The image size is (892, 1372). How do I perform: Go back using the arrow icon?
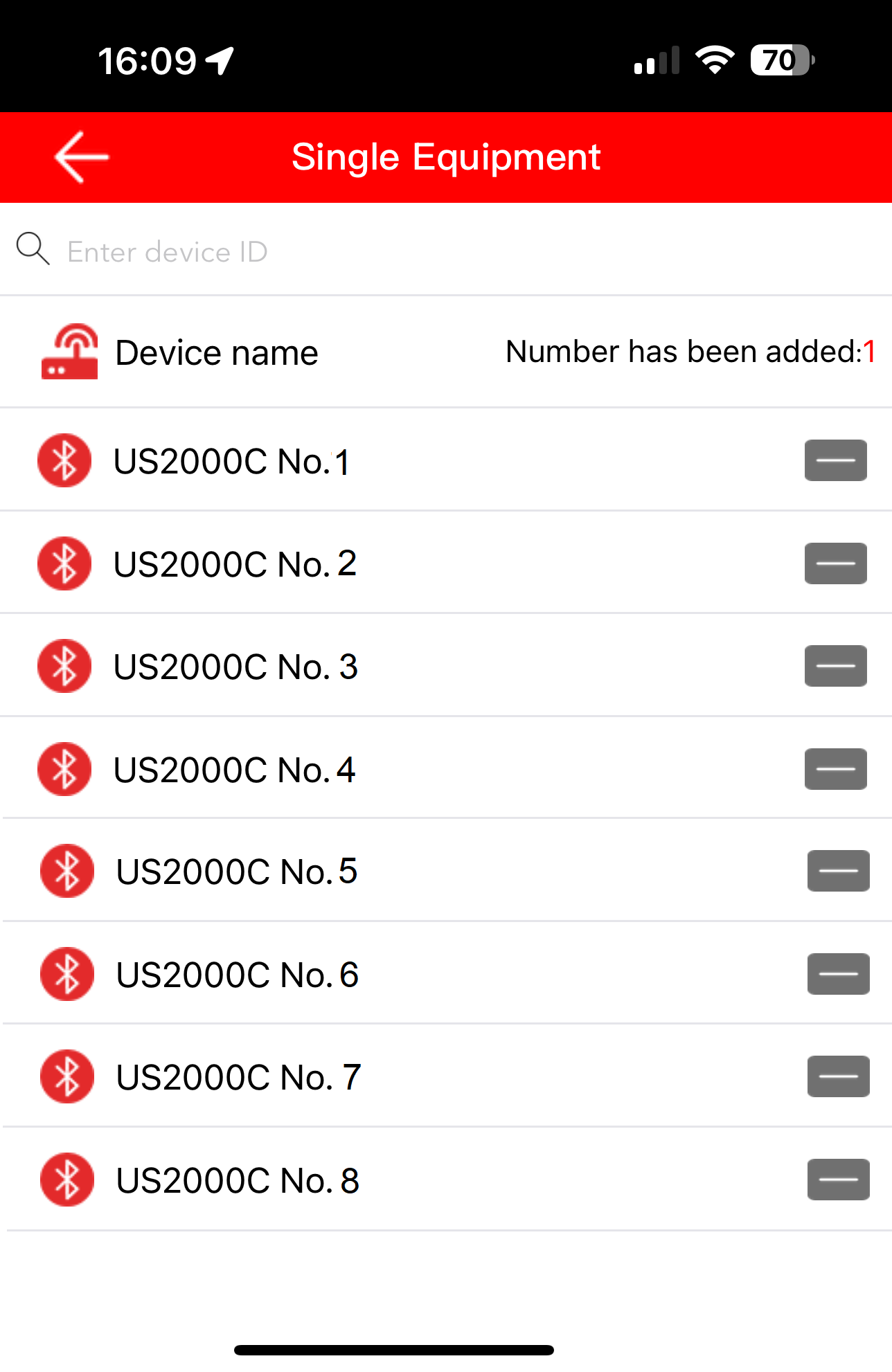coord(82,157)
